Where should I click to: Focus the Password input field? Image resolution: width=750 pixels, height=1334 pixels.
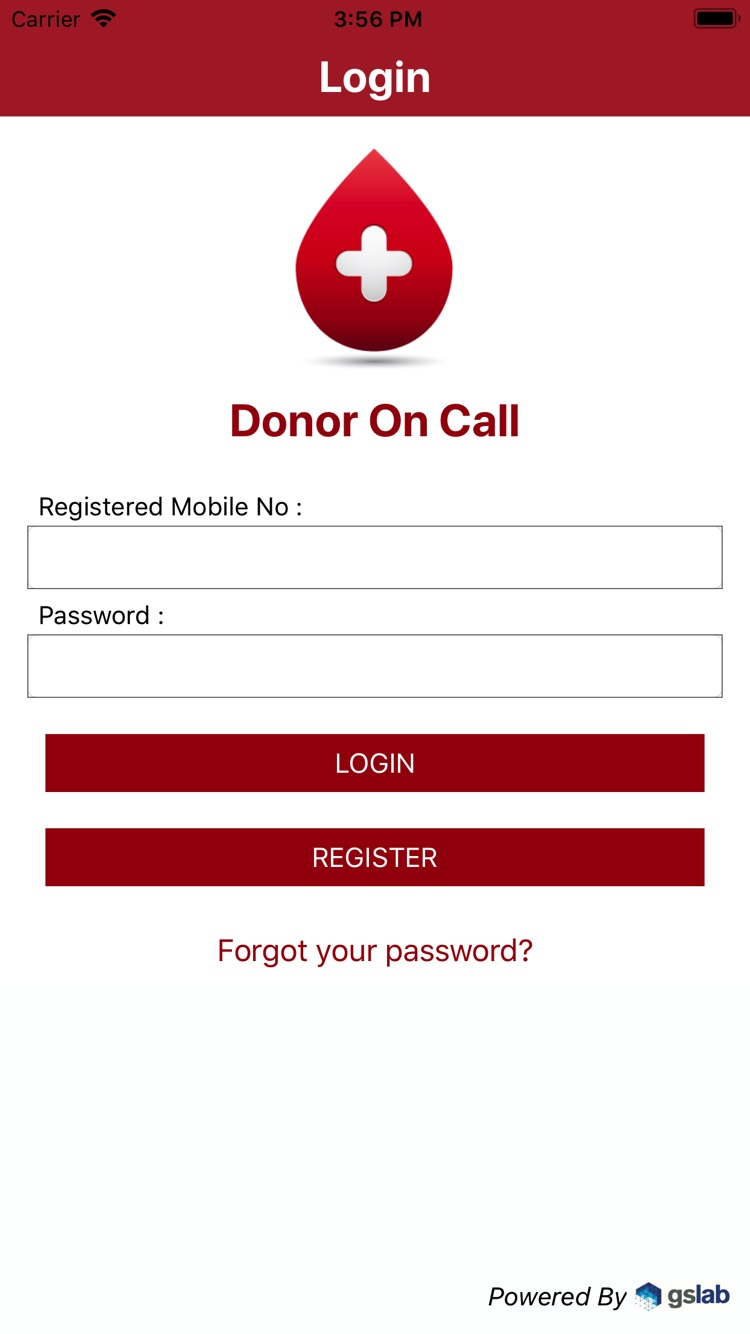[x=374, y=665]
